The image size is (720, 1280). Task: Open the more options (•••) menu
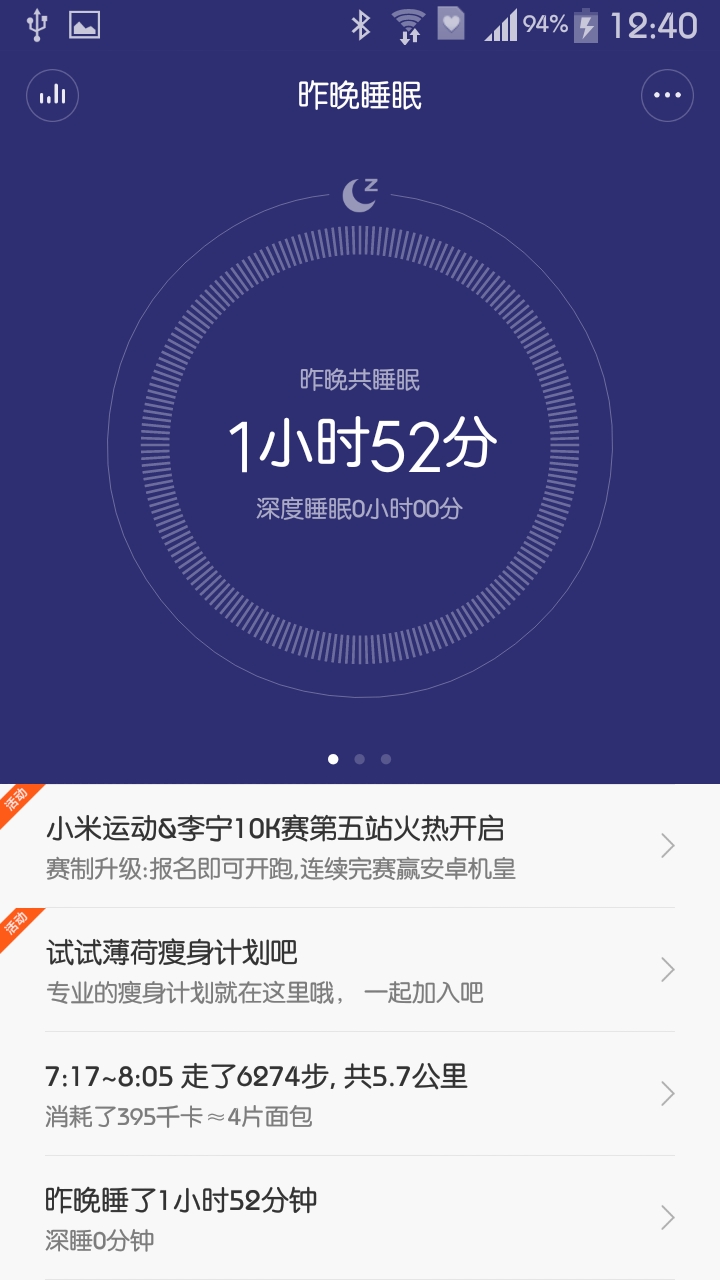click(x=666, y=95)
